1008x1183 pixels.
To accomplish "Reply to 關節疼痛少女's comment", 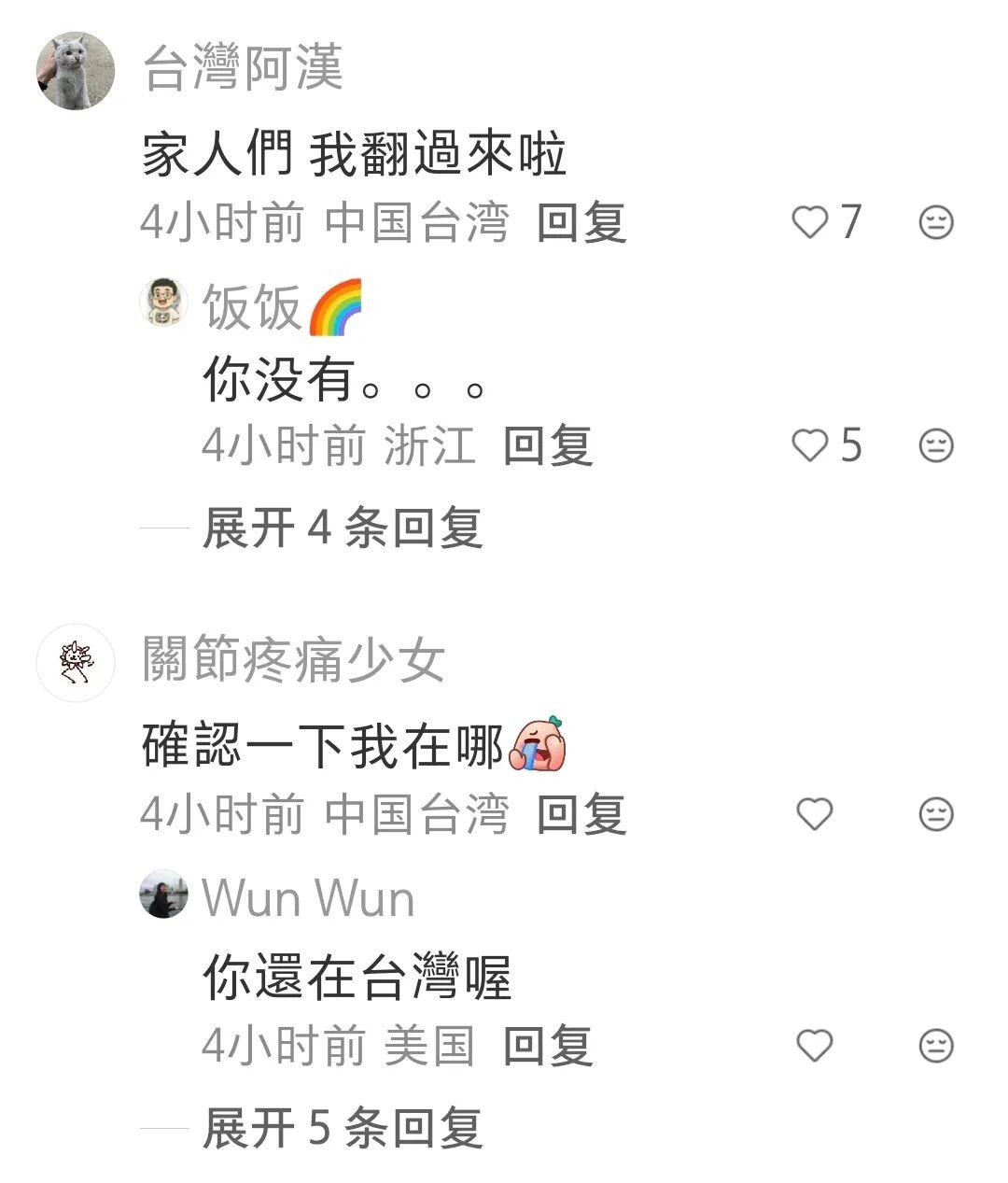I will coord(581,814).
